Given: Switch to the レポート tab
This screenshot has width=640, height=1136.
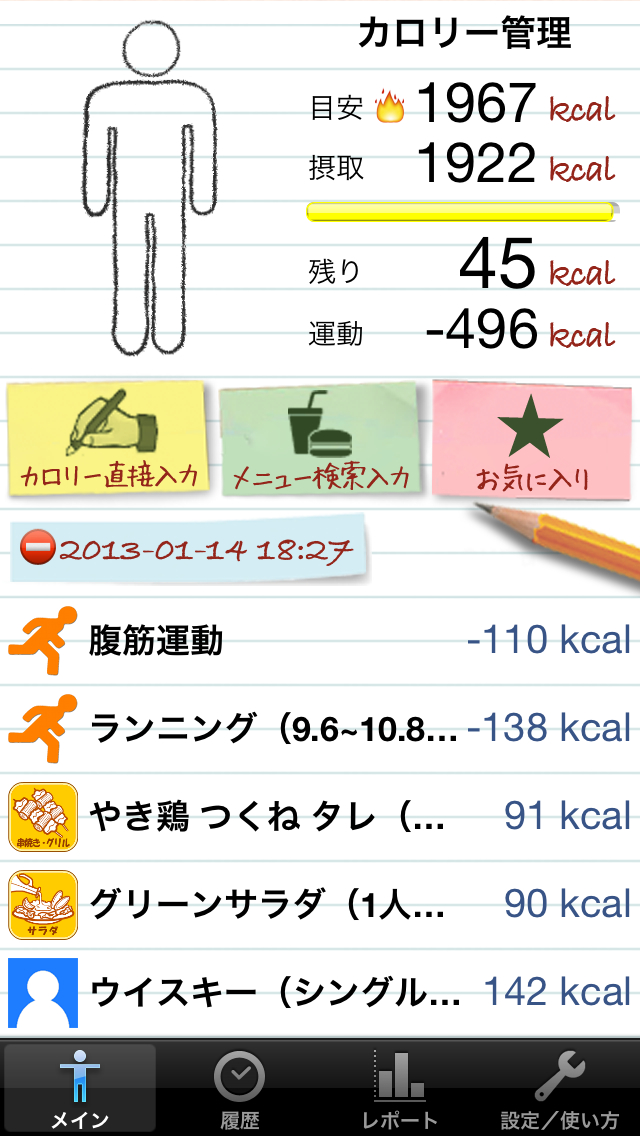Looking at the screenshot, I should pos(400,1090).
